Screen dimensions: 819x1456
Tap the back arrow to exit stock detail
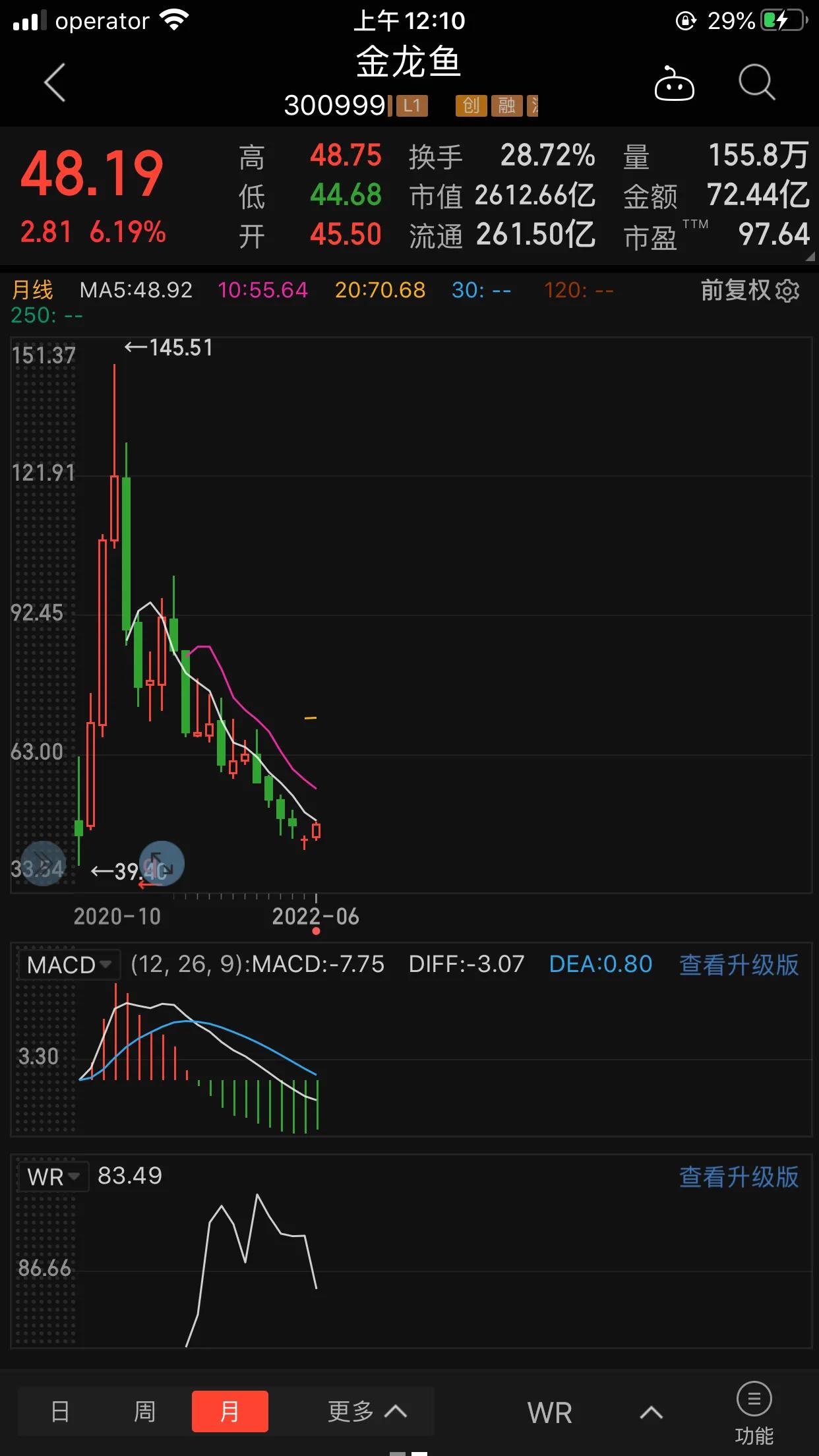click(x=54, y=82)
